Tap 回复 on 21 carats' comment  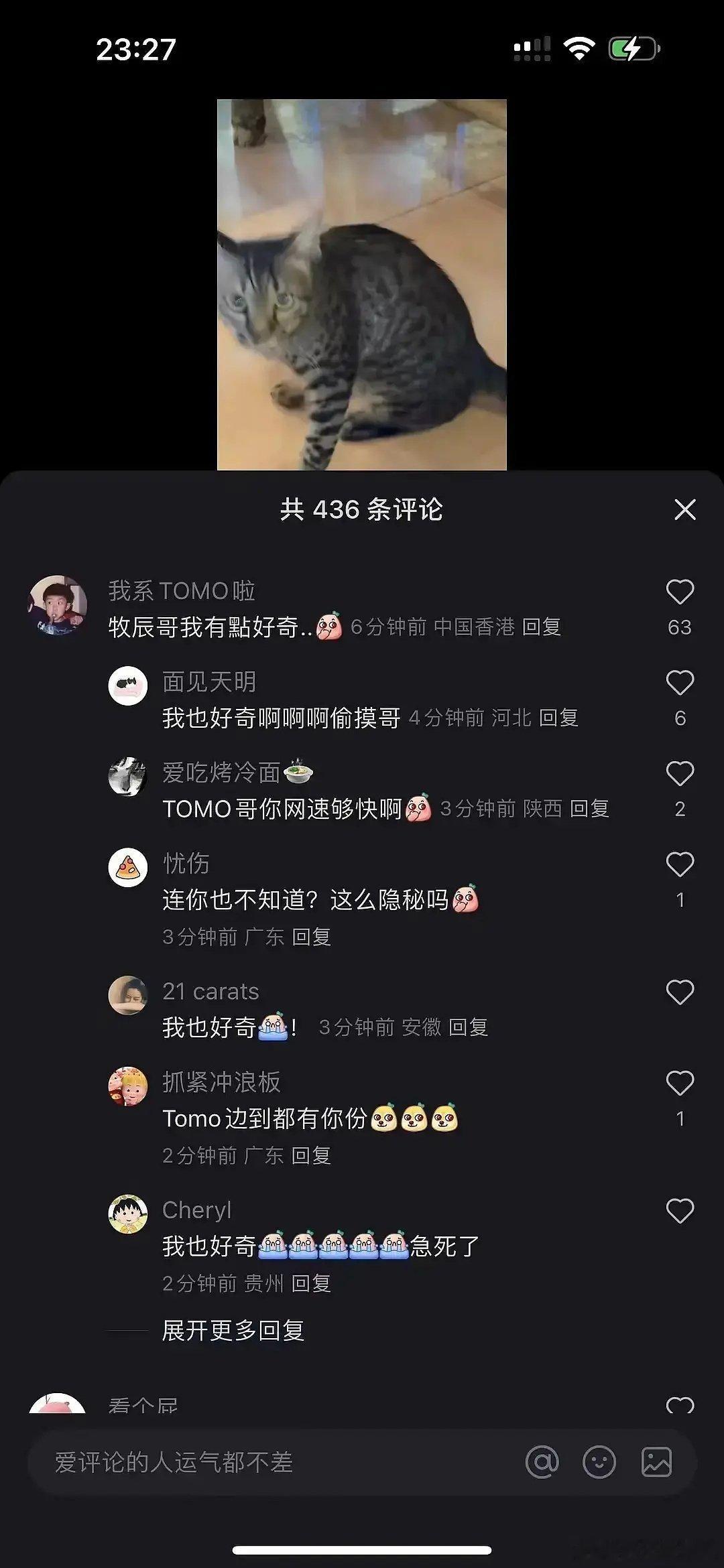coord(469,1026)
